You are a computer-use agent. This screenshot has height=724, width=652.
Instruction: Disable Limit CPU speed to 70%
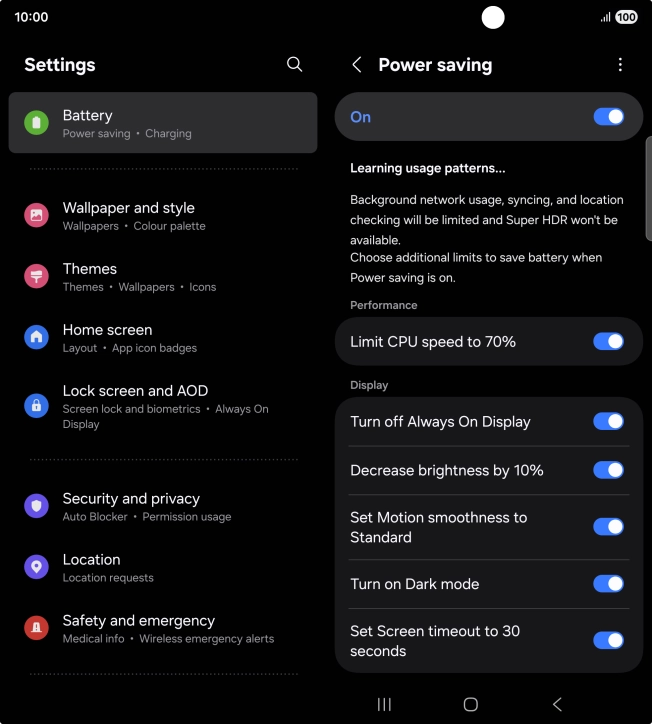[608, 342]
